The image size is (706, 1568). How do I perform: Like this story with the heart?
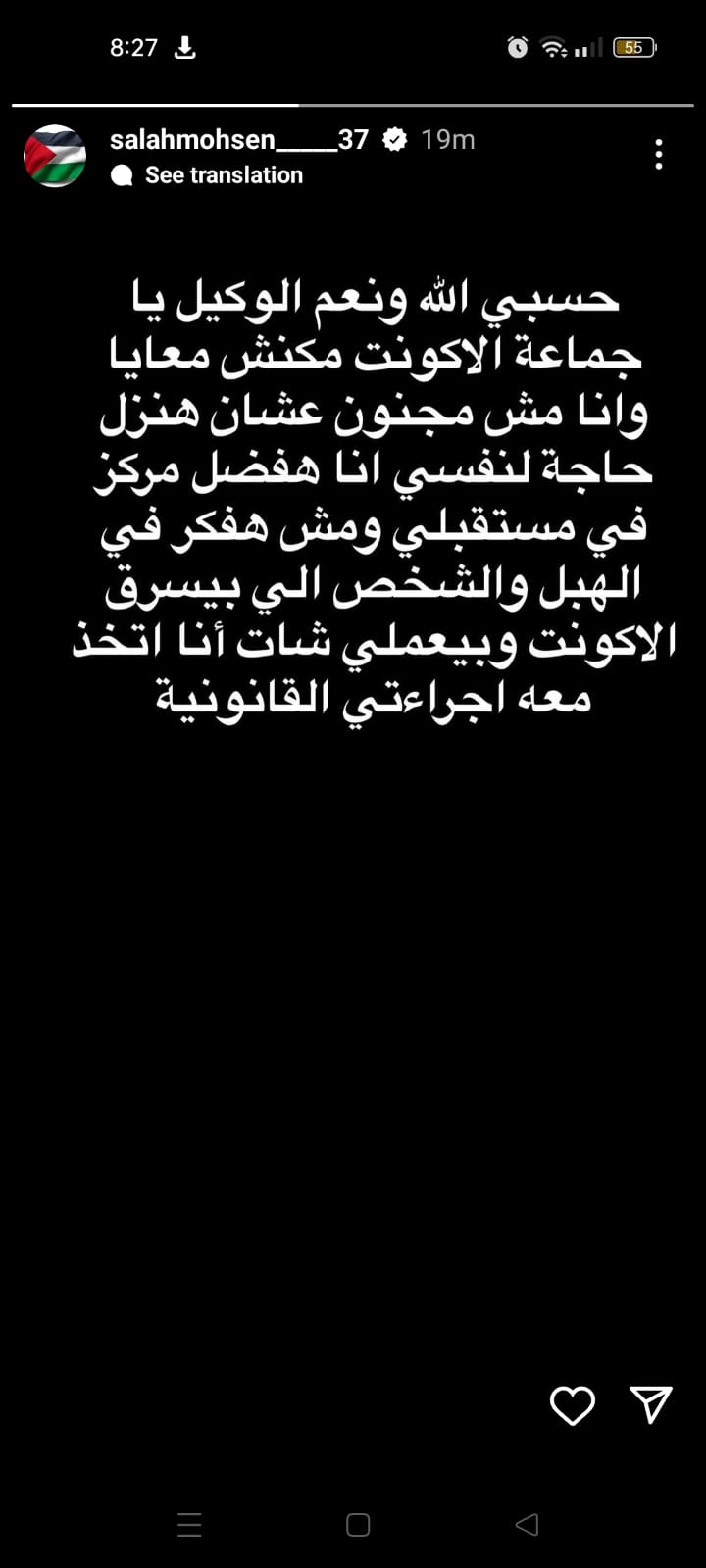coord(573,1405)
